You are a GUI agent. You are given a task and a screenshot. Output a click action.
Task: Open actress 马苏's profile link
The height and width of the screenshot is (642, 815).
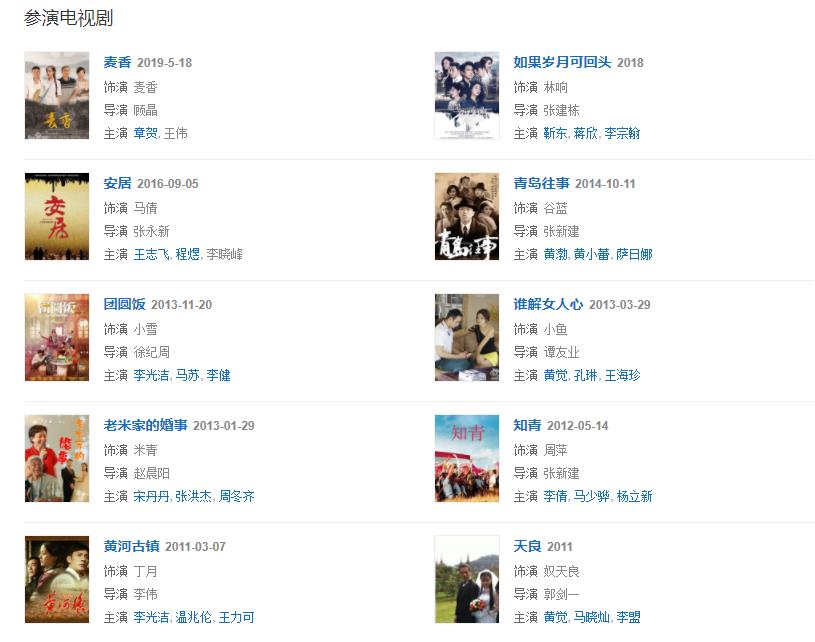click(187, 375)
